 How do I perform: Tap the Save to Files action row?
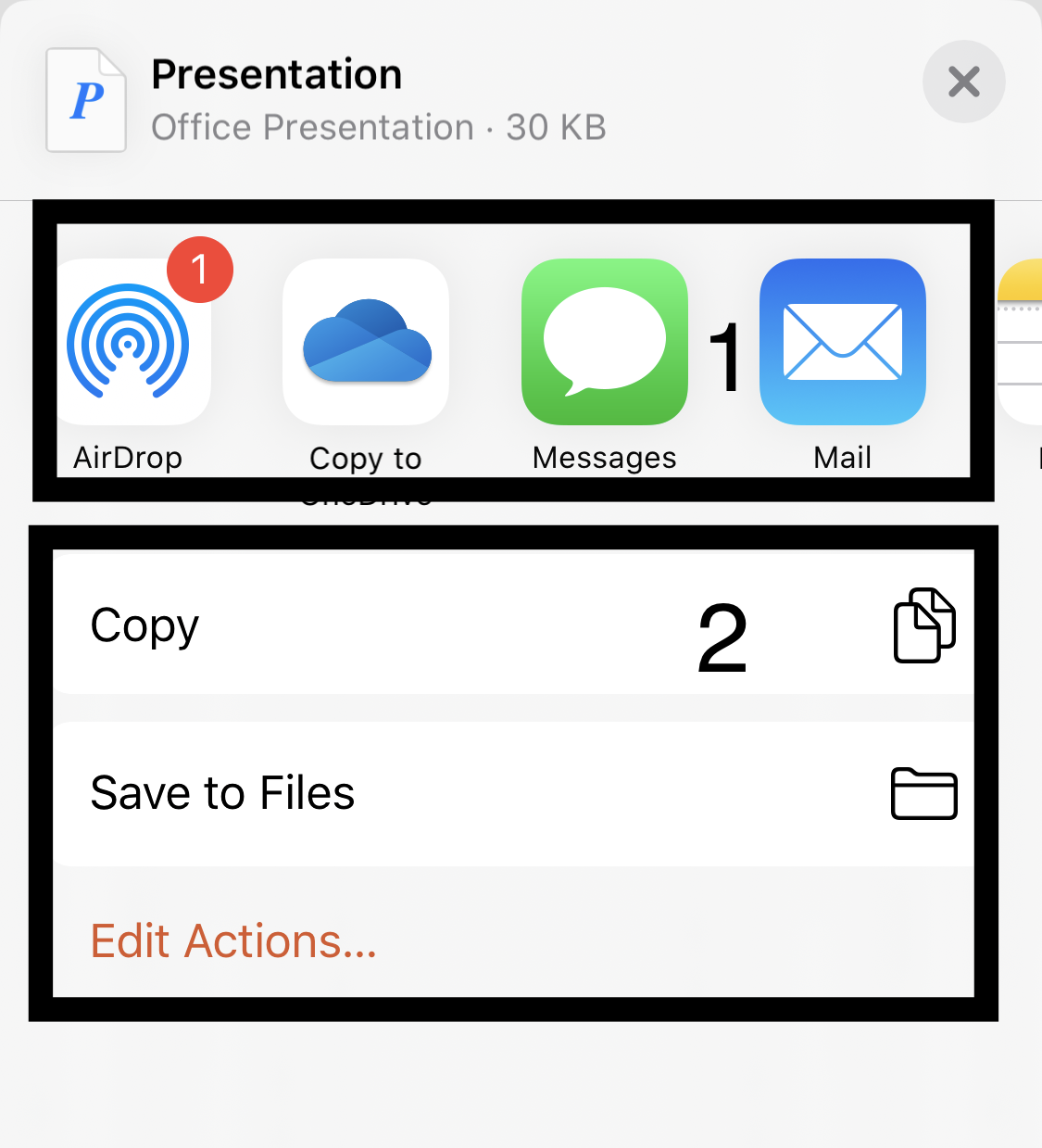[370, 792]
